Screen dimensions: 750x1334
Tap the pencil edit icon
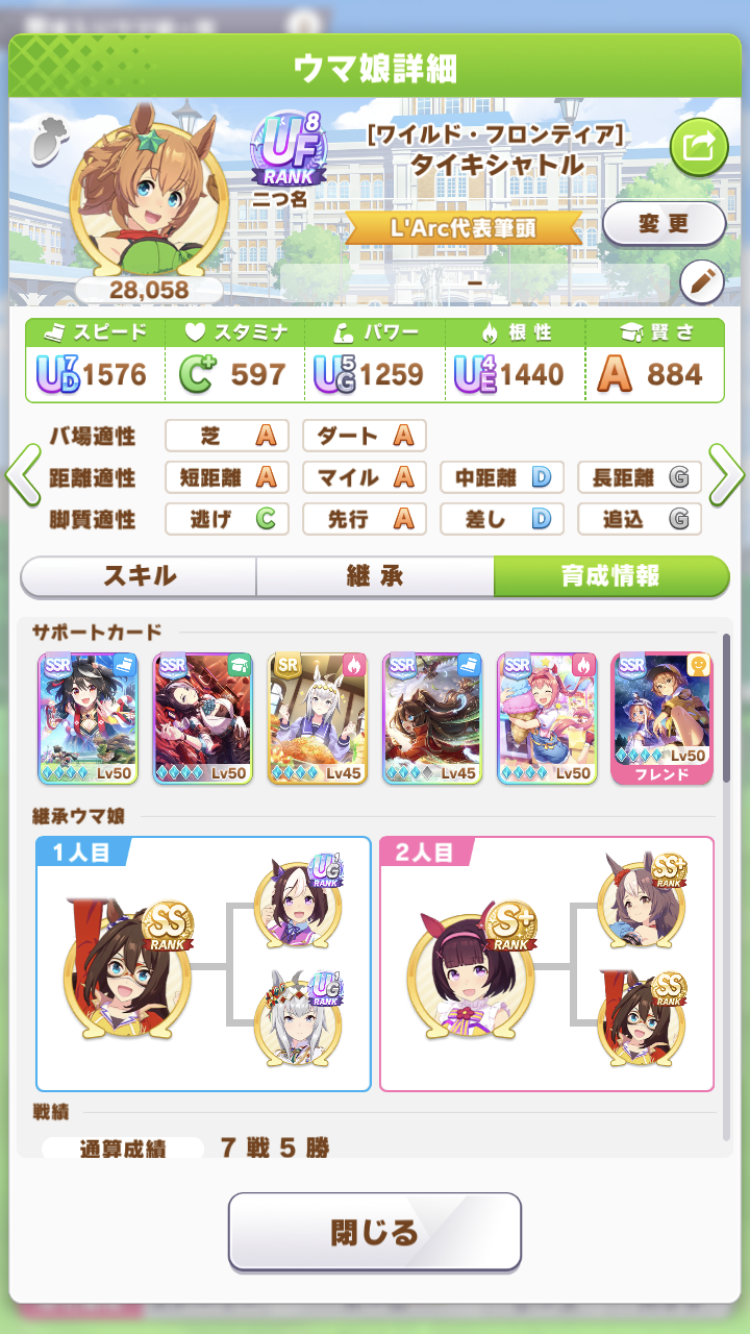pos(701,283)
